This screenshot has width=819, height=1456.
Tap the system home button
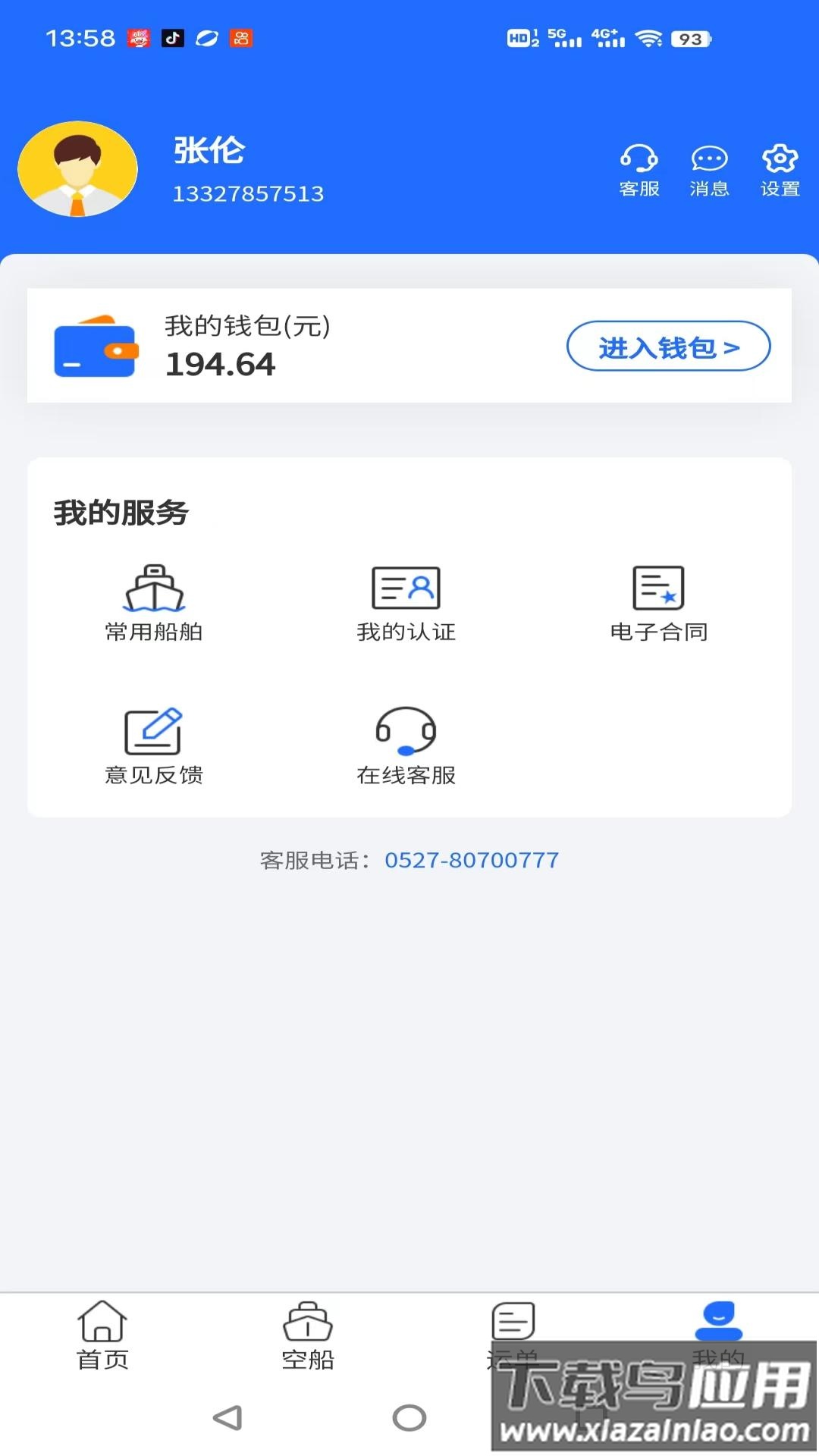[409, 1417]
